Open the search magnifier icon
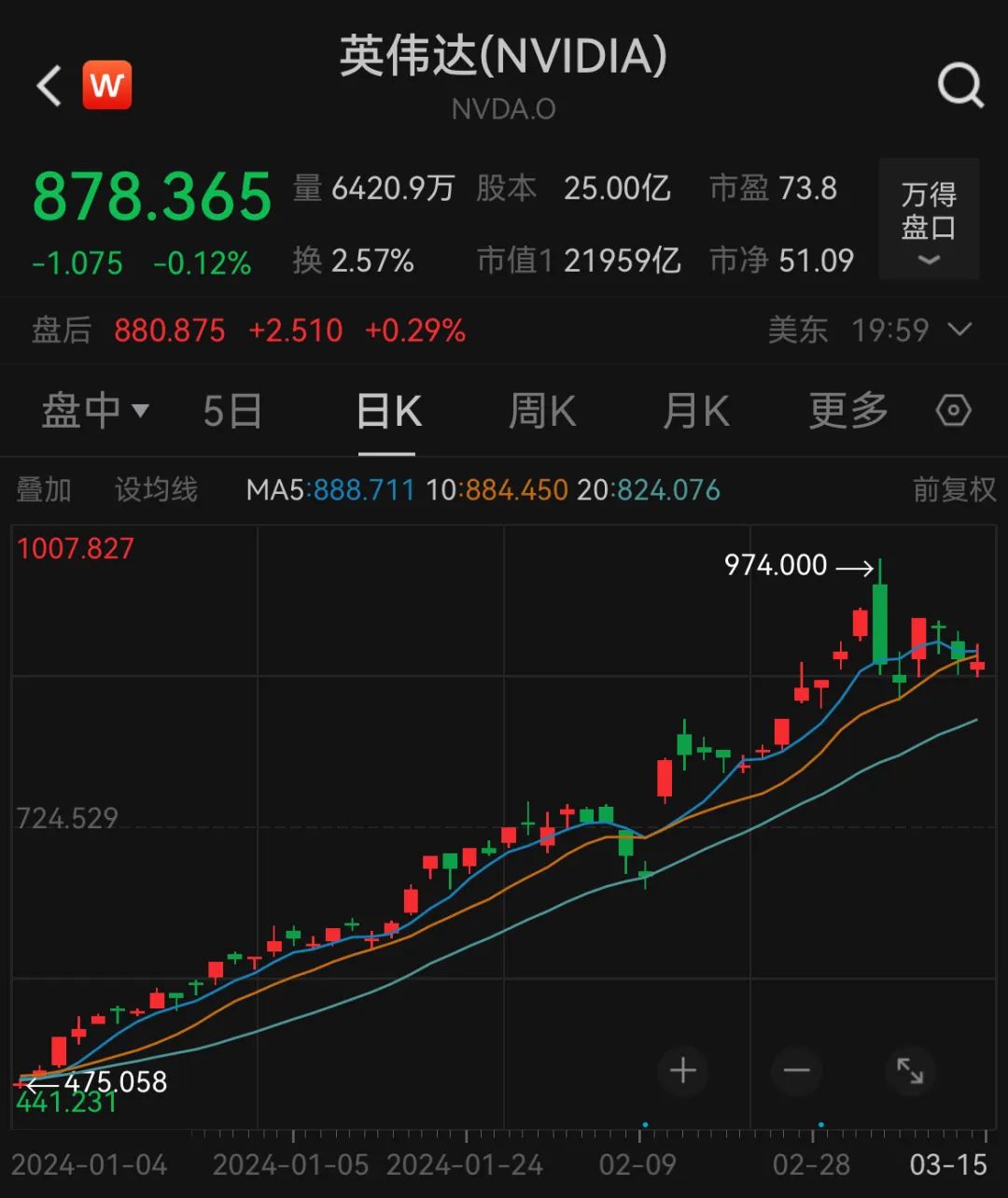The height and width of the screenshot is (1198, 1008). click(960, 86)
